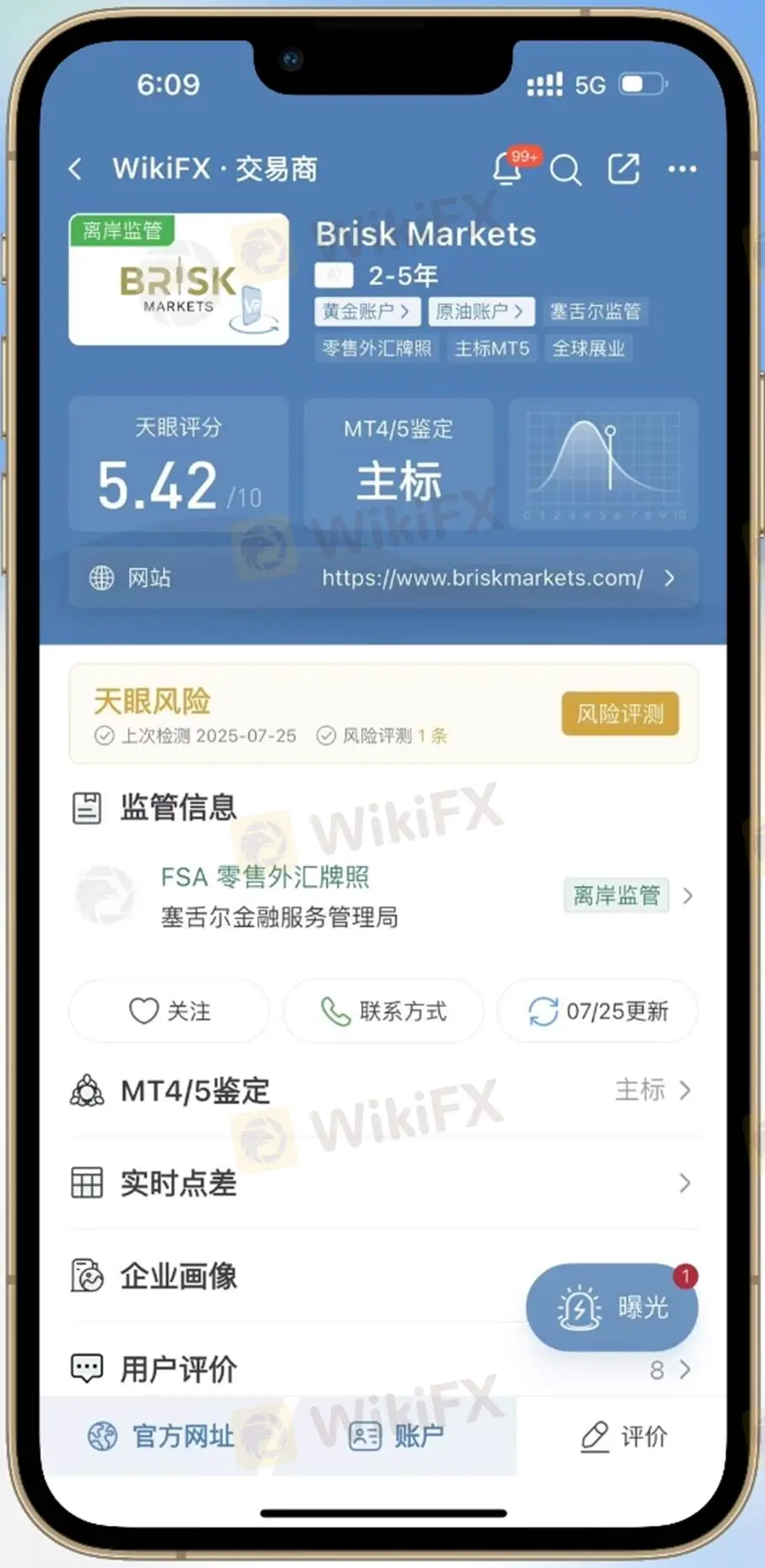
Task: Tap the 风险评测 button
Action: (x=620, y=714)
